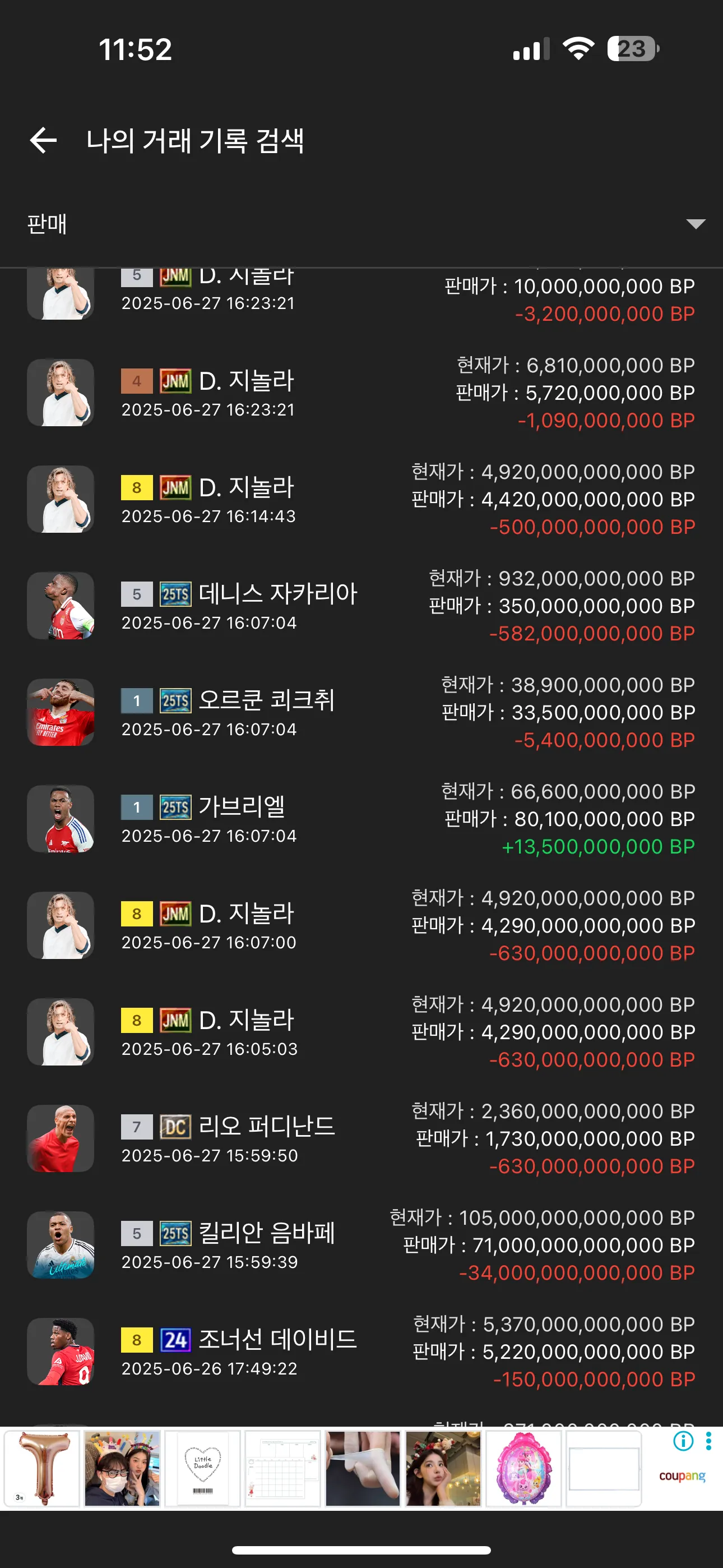
Task: Go back using the top arrow
Action: coord(43,141)
